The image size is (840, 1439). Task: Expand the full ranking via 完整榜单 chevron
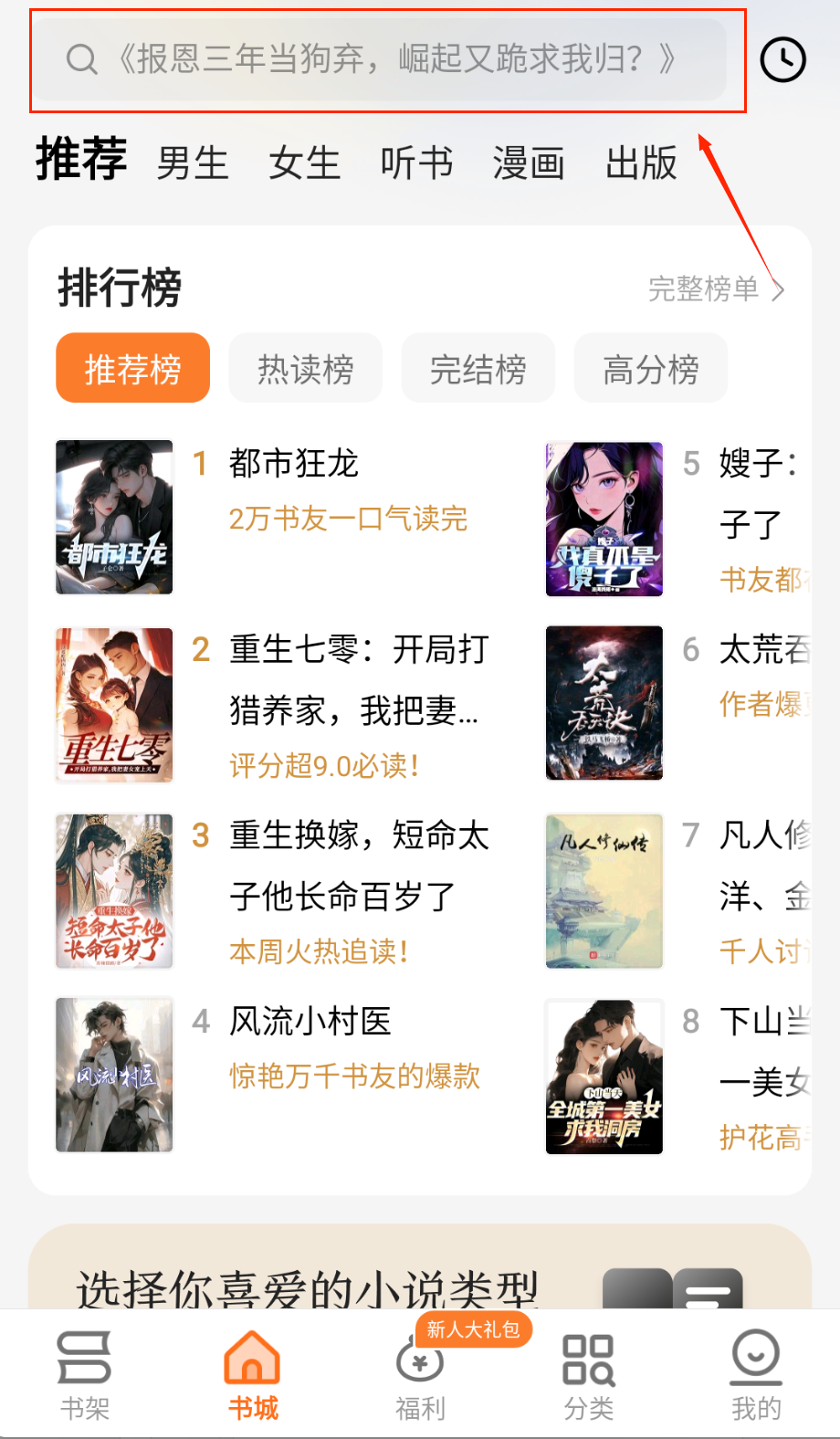(716, 289)
